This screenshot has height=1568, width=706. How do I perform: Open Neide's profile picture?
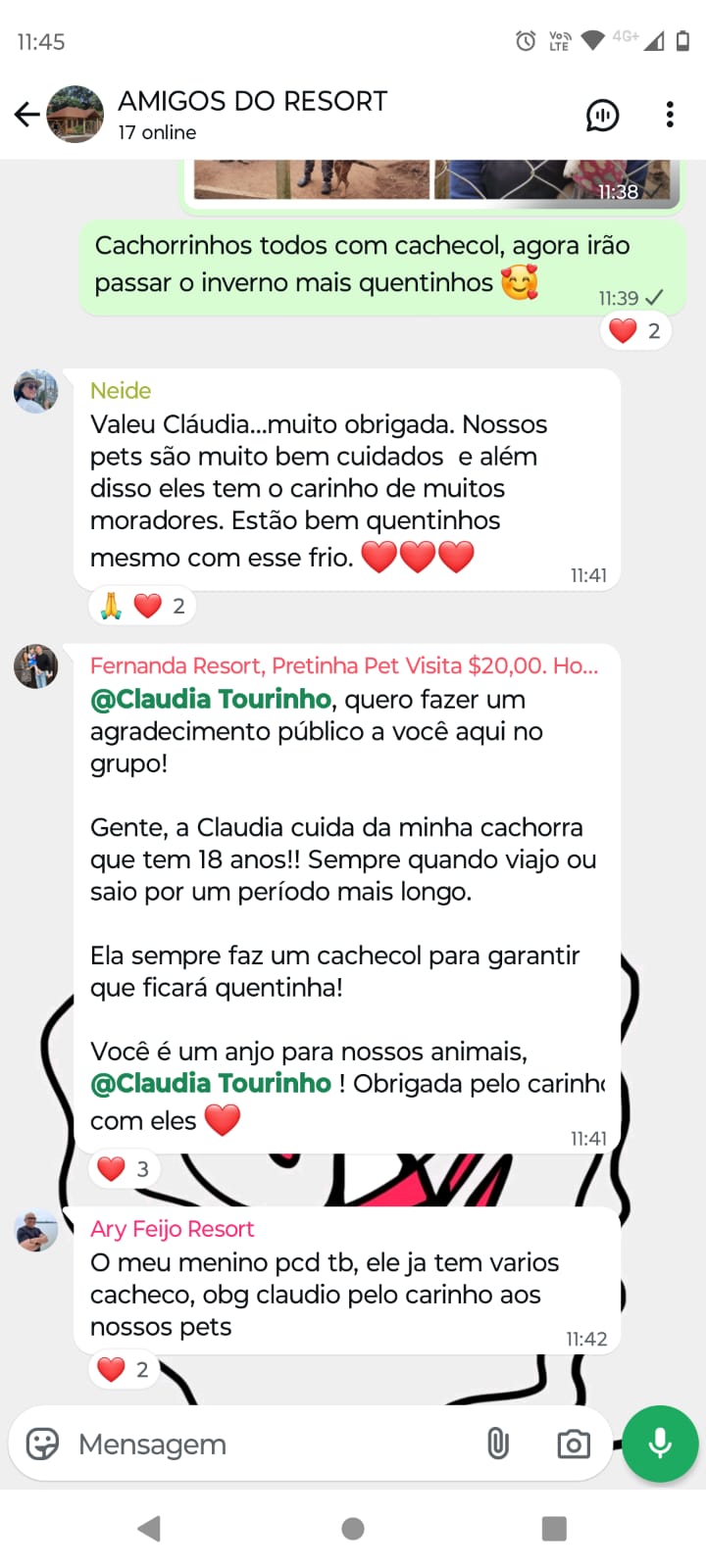click(x=35, y=391)
